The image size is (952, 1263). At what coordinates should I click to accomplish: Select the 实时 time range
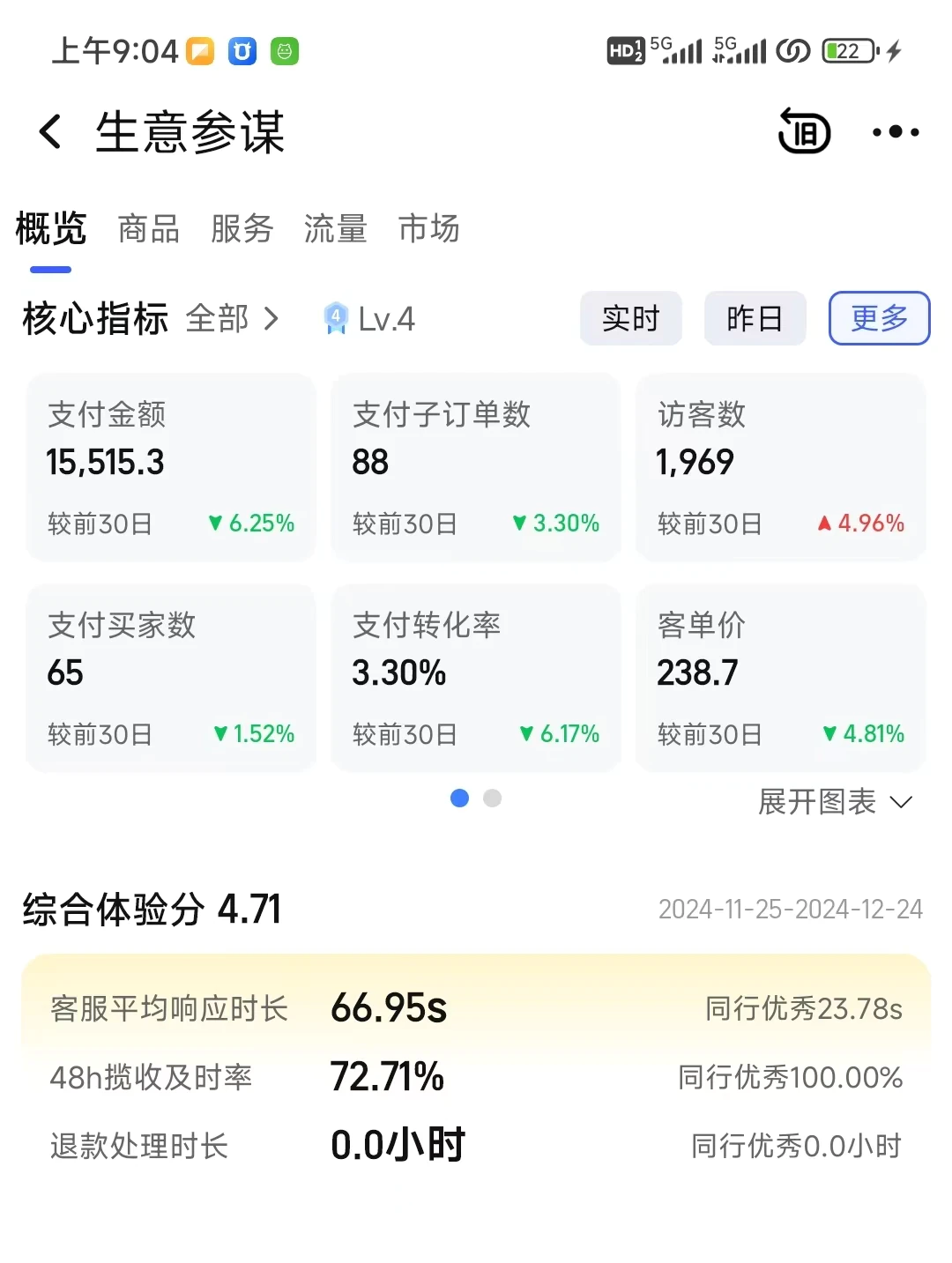[630, 318]
